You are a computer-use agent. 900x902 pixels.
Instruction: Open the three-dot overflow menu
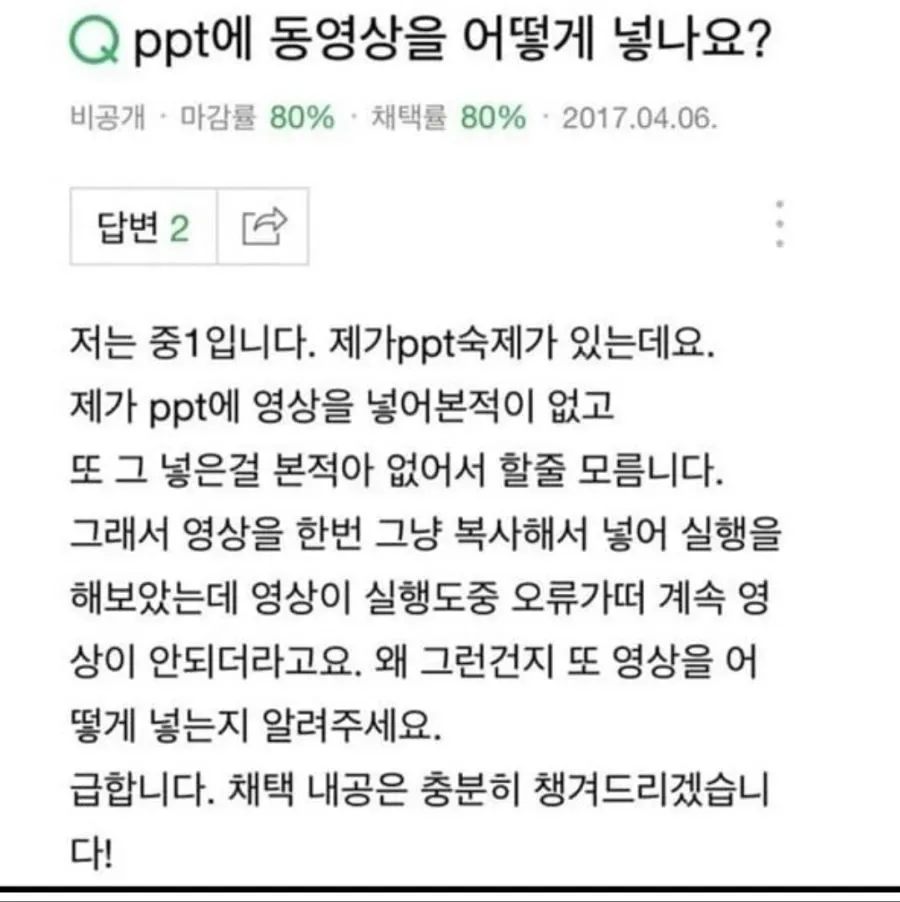click(x=780, y=225)
